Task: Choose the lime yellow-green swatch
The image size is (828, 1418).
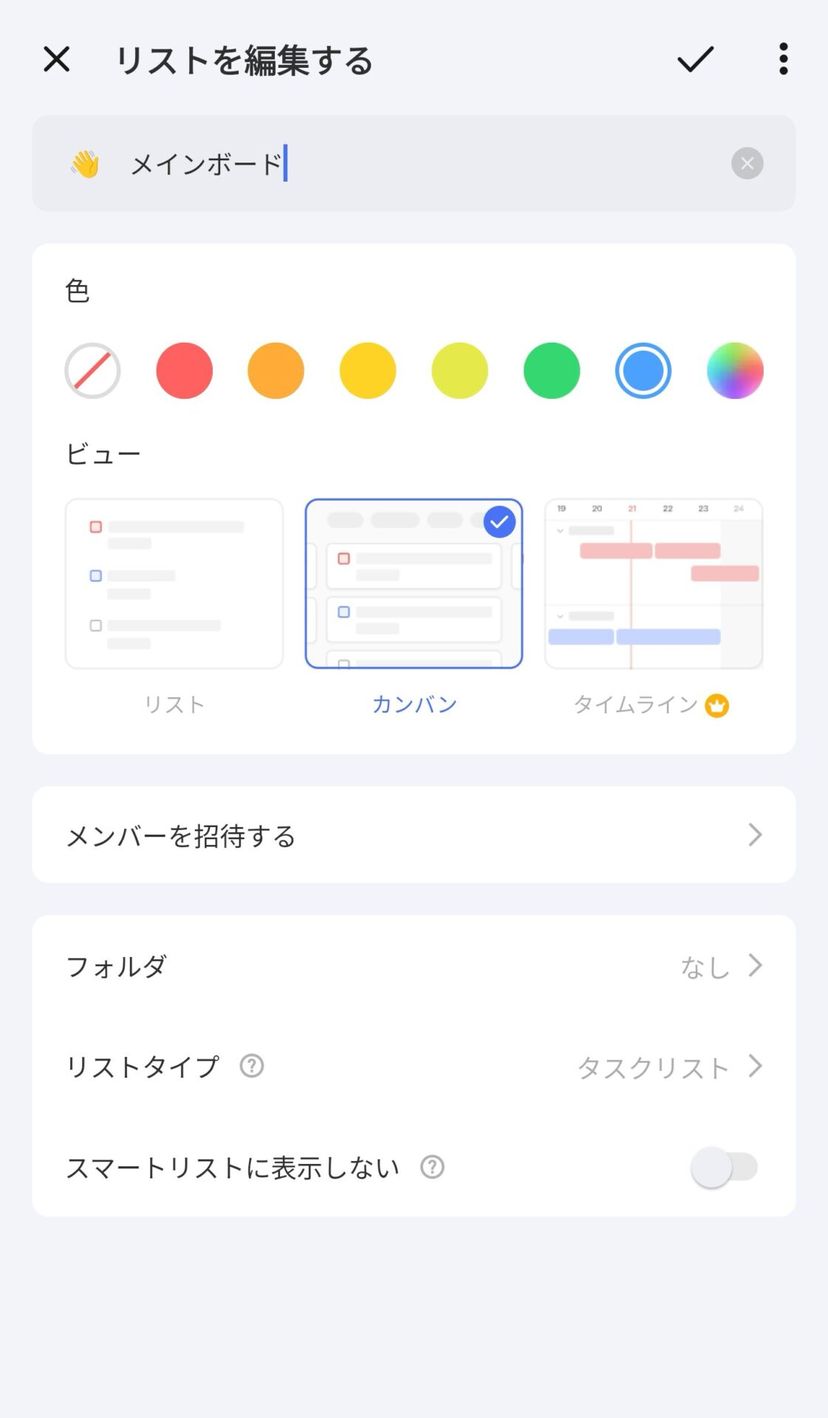Action: coord(460,371)
